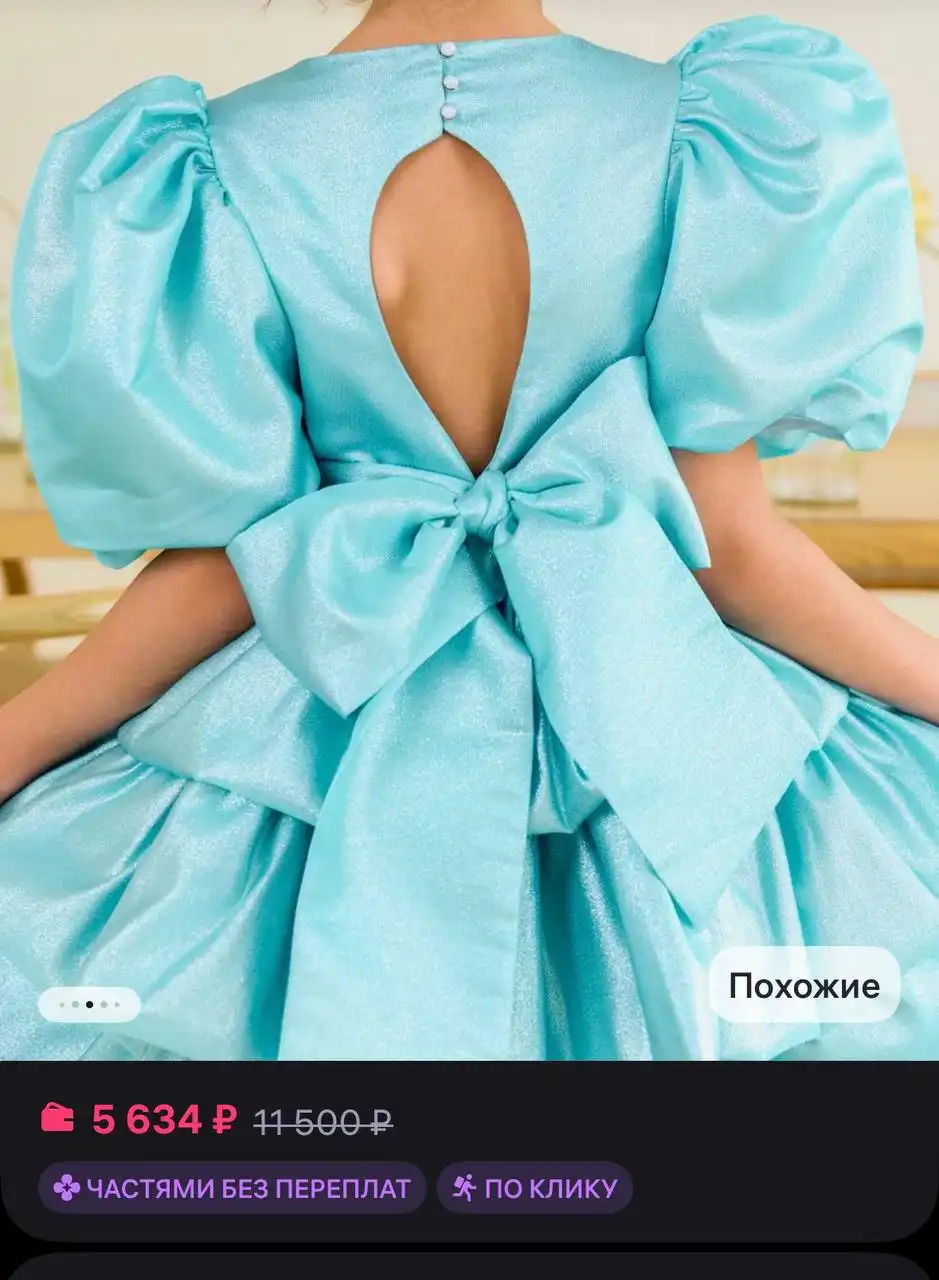939x1280 pixels.
Task: Tap the image page indicator dots
Action: (89, 1004)
